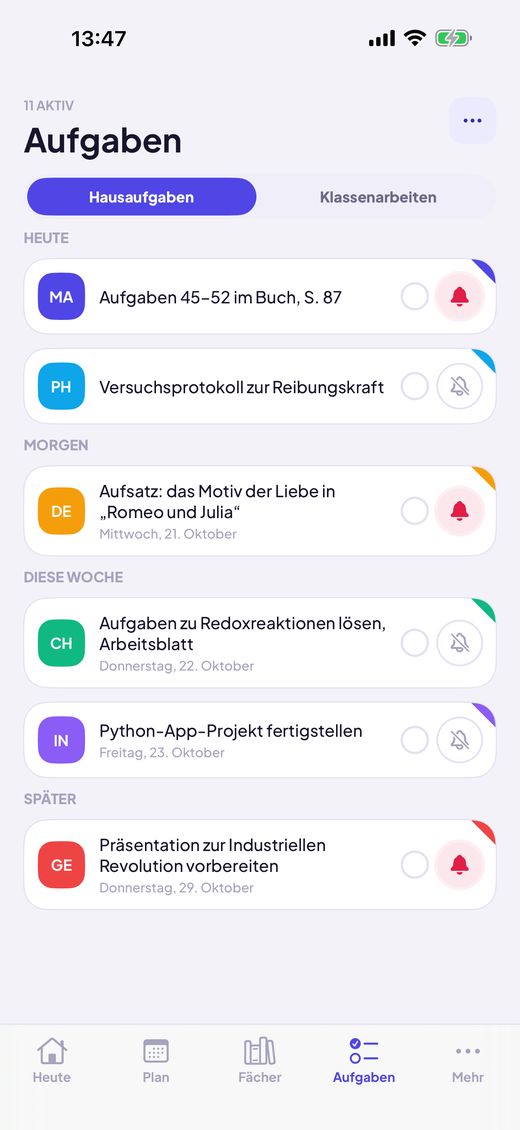
Task: Open the three-dot options menu
Action: coord(472,120)
